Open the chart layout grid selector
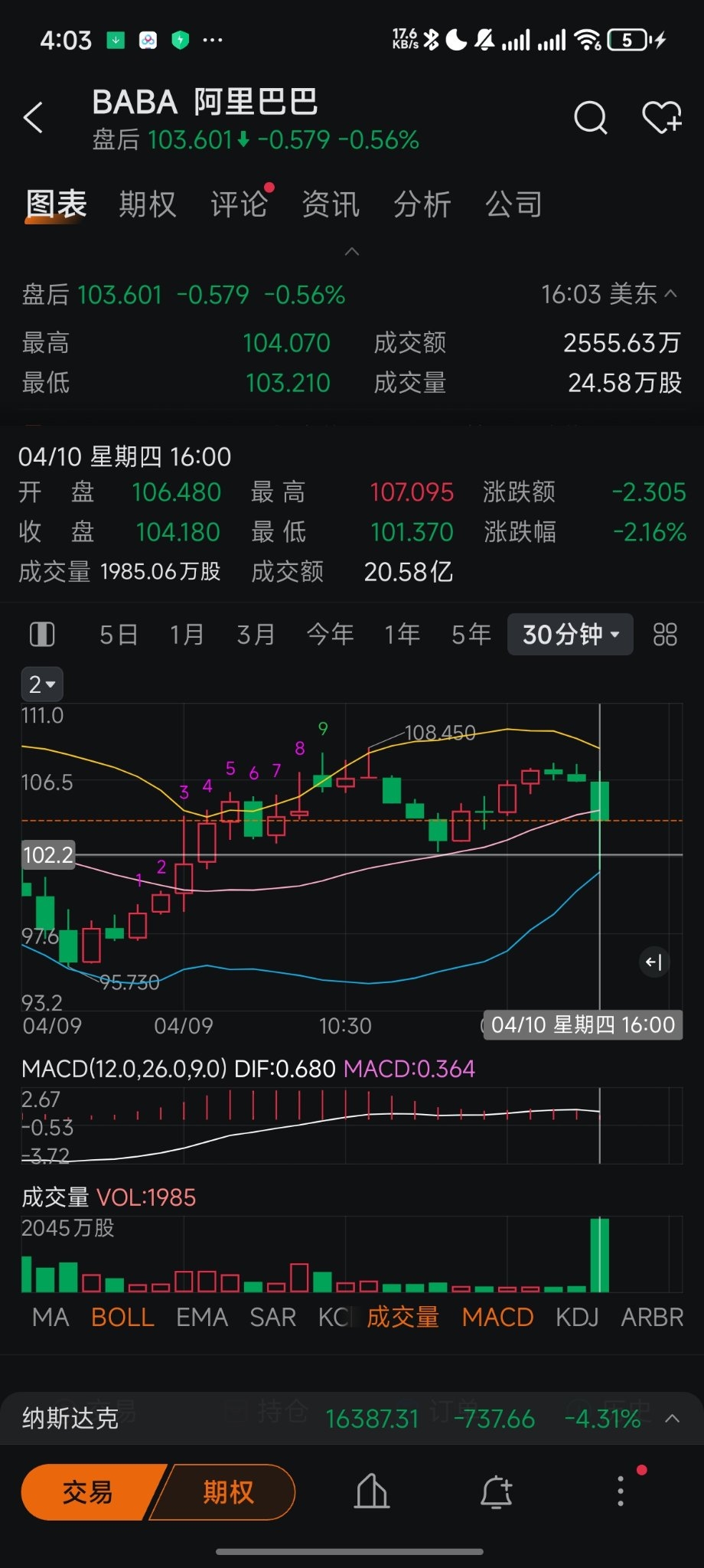Image resolution: width=704 pixels, height=1568 pixels. pyautogui.click(x=664, y=635)
